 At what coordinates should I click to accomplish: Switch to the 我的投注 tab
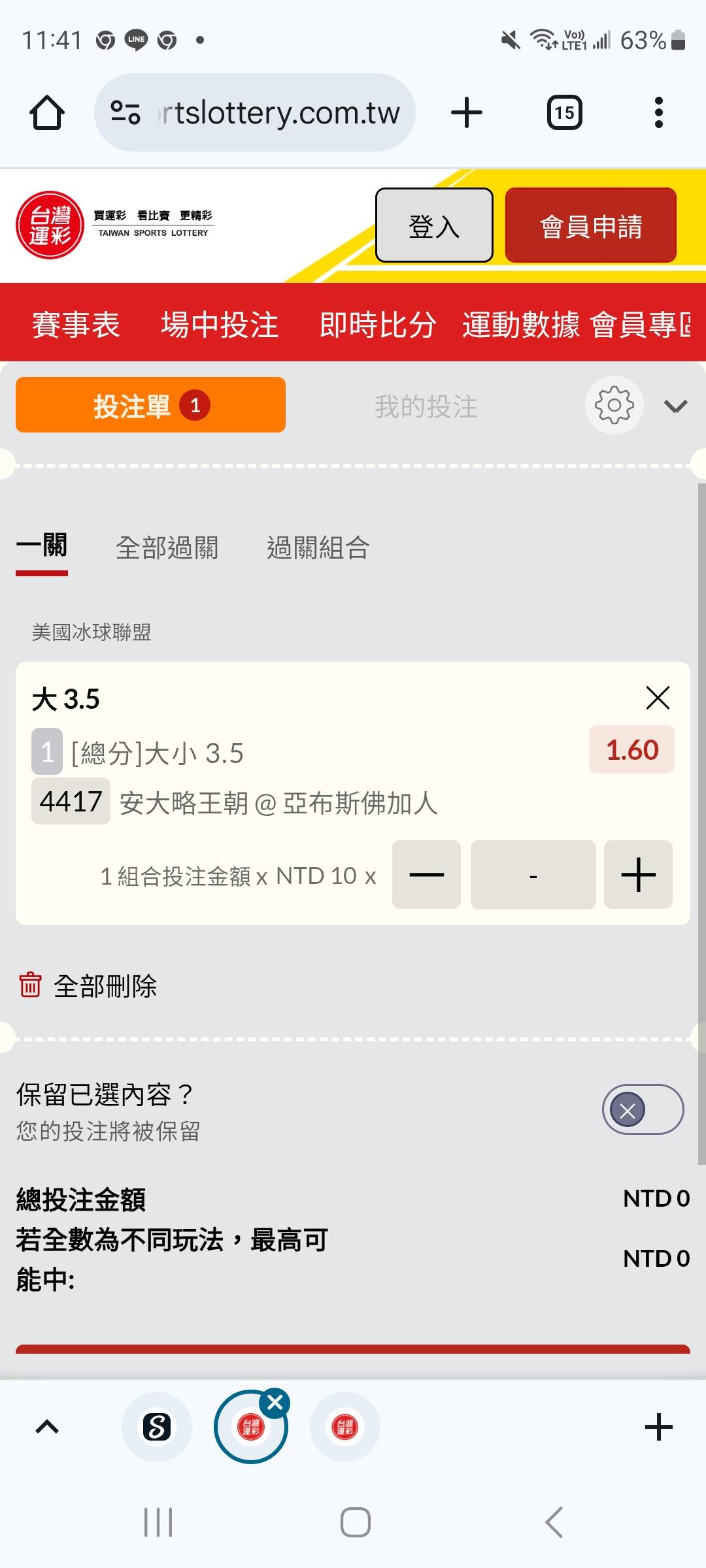click(426, 406)
